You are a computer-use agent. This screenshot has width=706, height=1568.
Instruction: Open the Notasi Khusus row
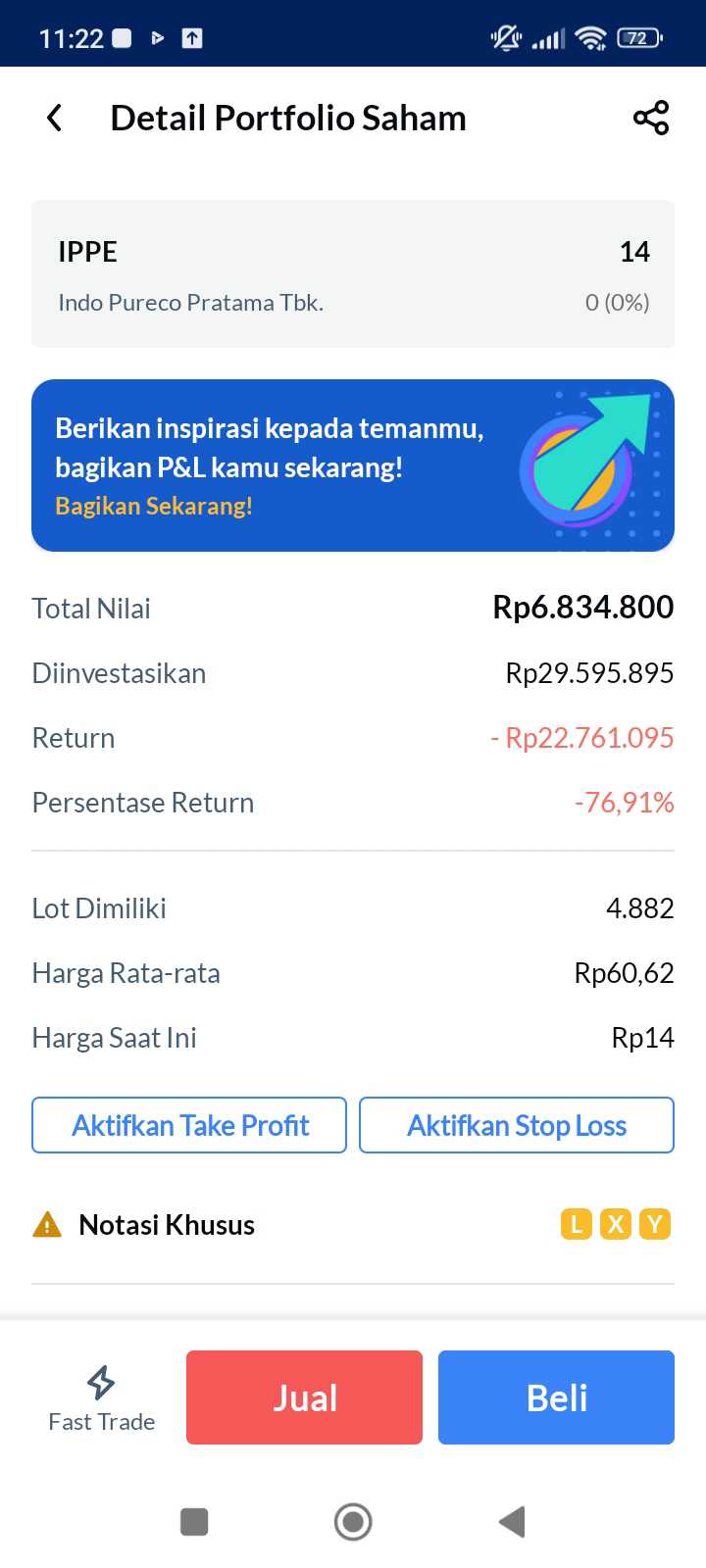coord(353,1225)
